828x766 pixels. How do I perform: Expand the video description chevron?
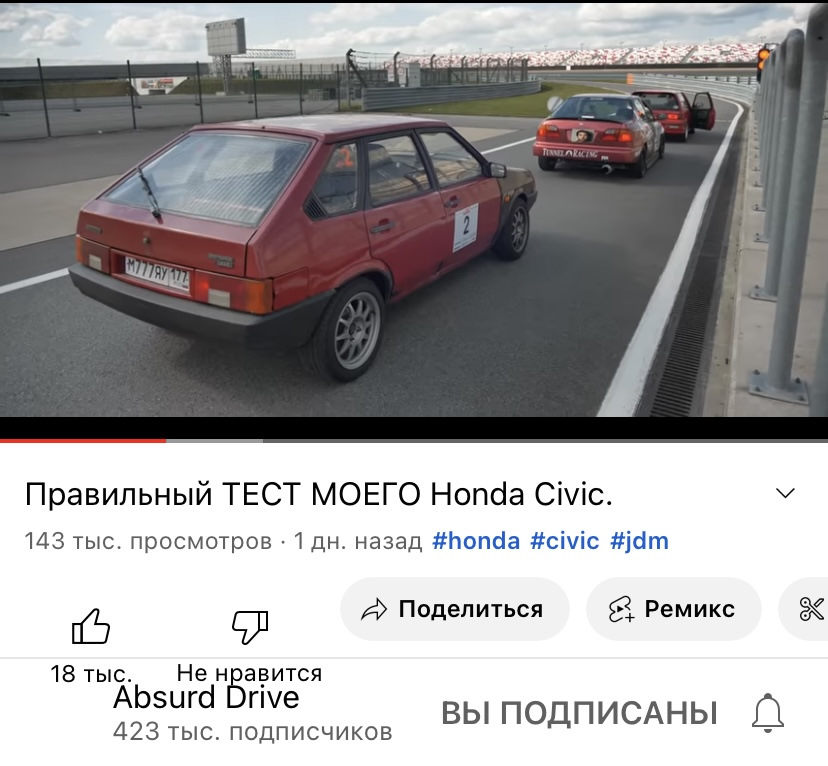tap(786, 493)
